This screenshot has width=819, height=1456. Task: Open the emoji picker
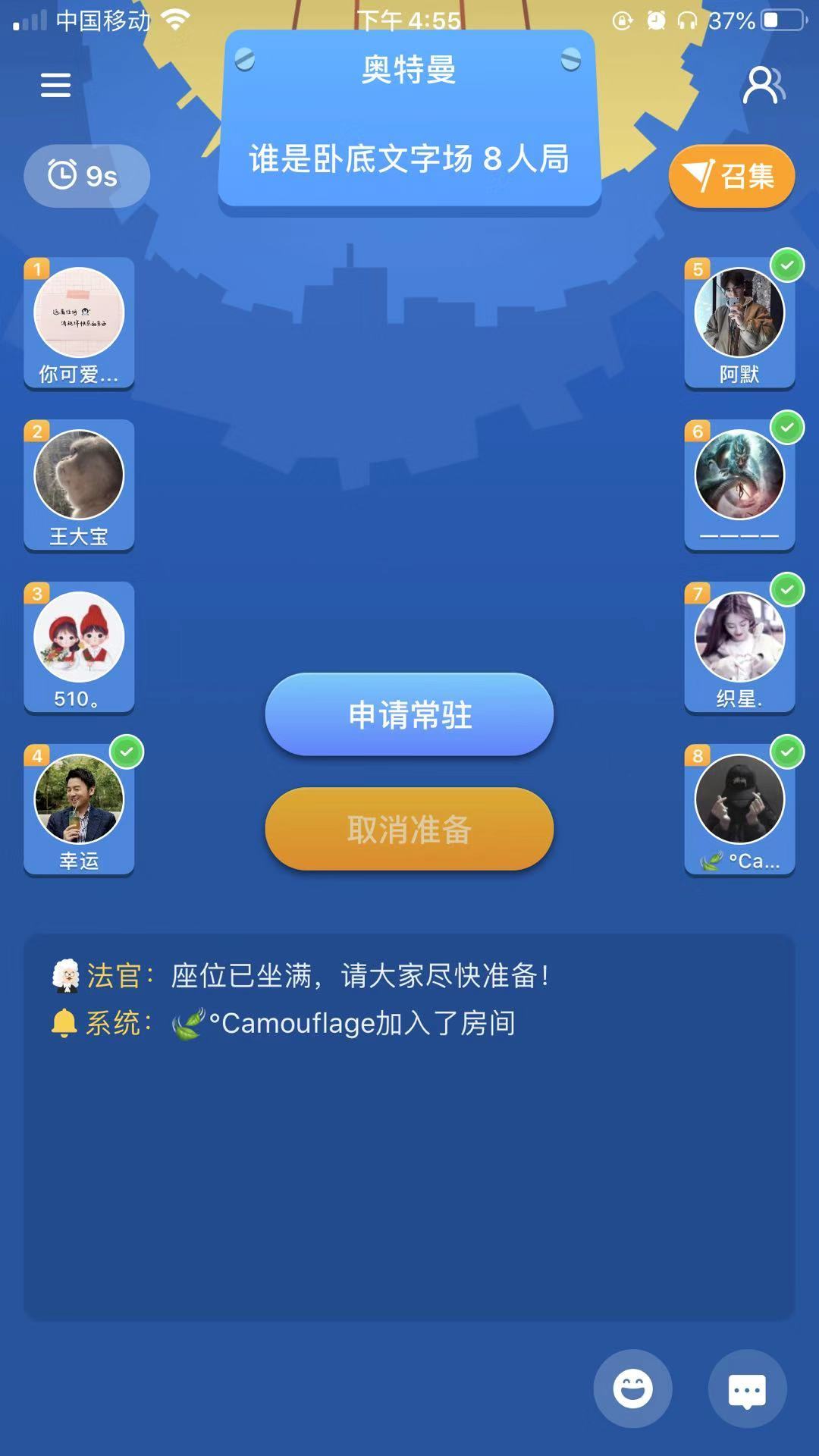[632, 1389]
